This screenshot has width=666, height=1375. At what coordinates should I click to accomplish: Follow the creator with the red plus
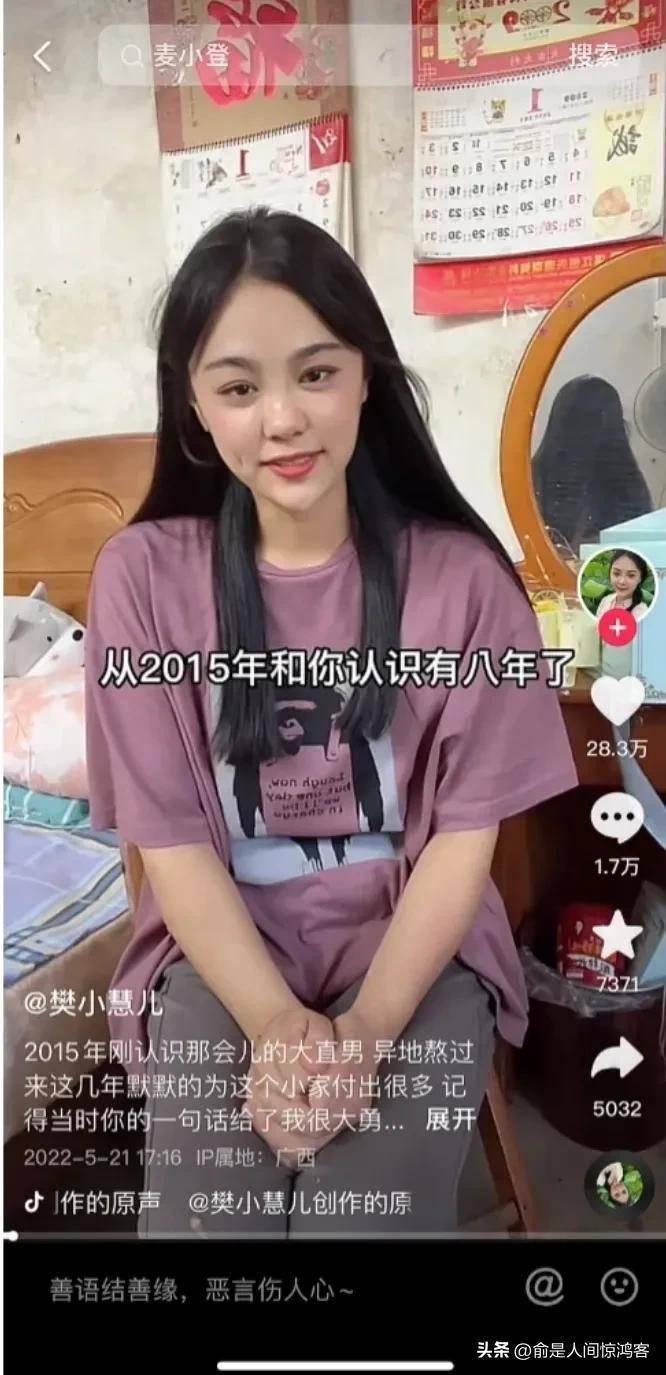[x=617, y=629]
